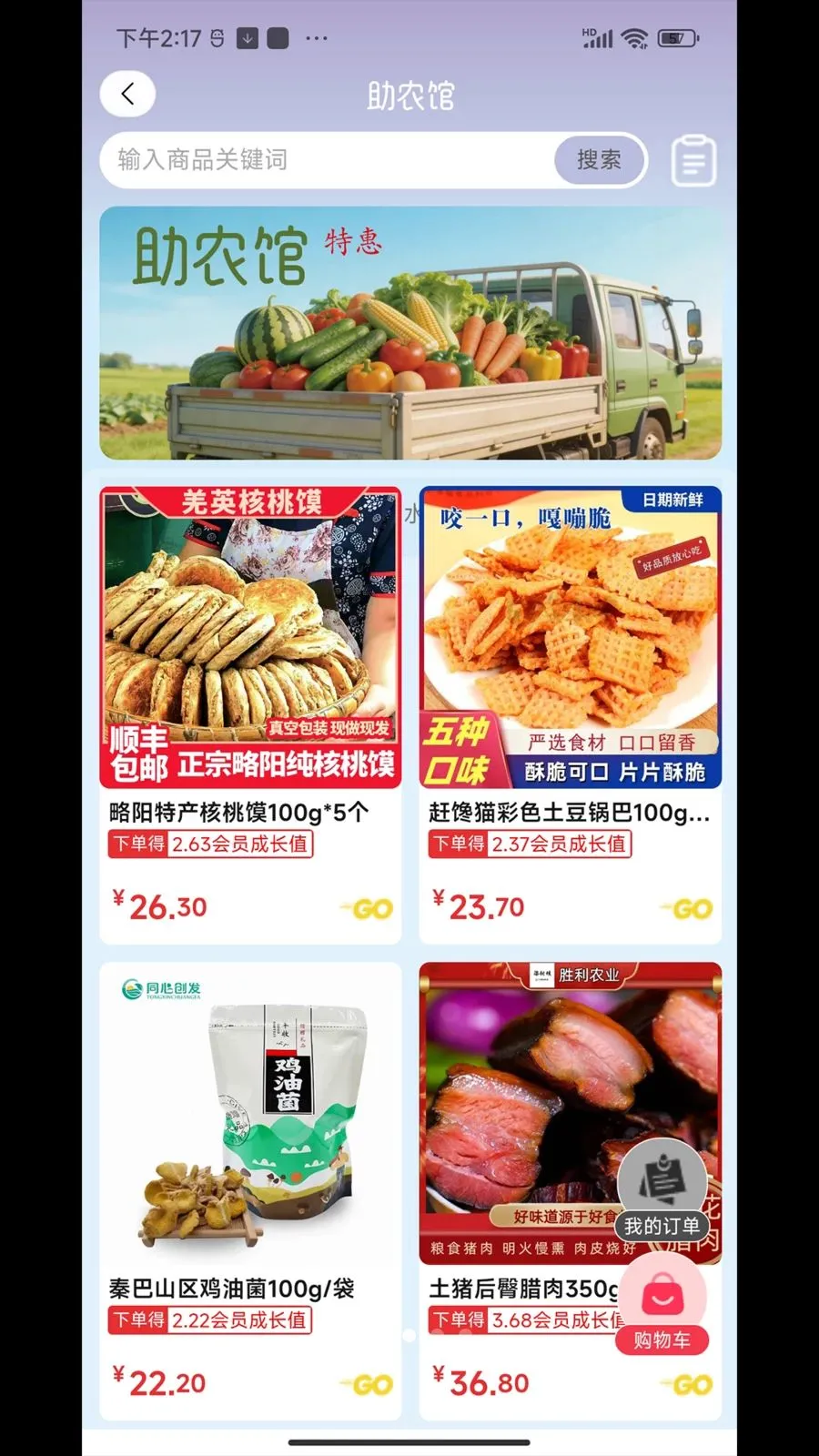Tap GO on the 略阳特产核桃馍 item
This screenshot has height=1456, width=819.
[368, 909]
